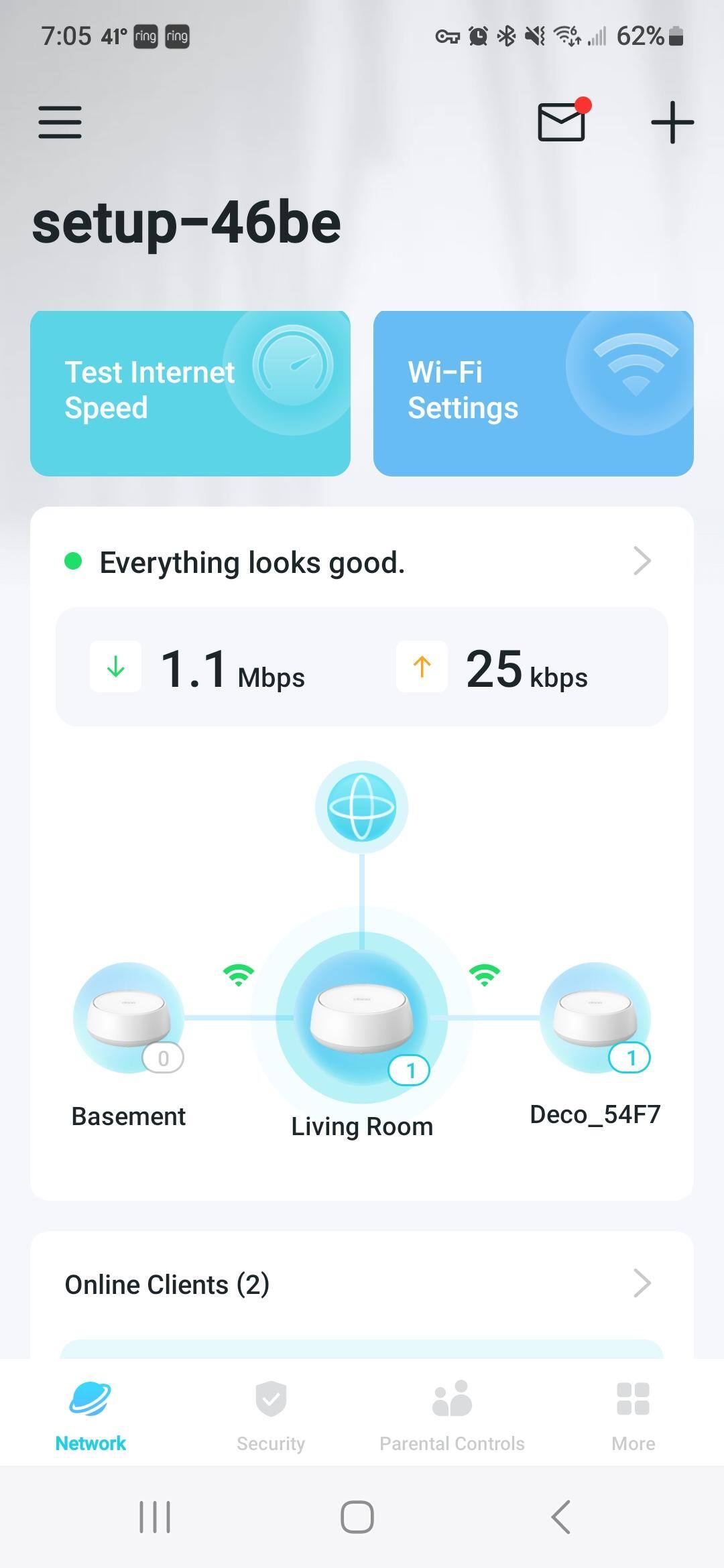
Task: Open the messages envelope icon
Action: tap(562, 122)
